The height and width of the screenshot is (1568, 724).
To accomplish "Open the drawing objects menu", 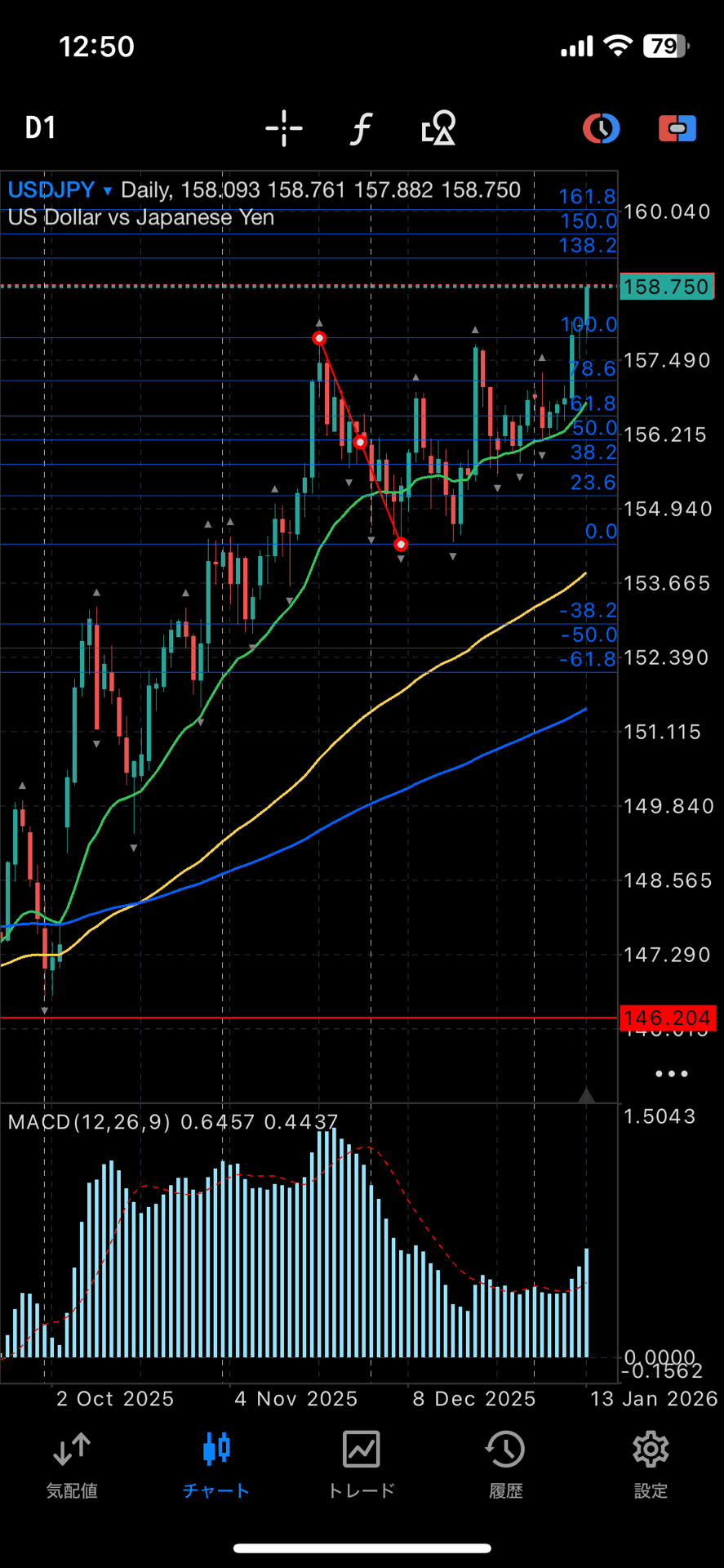I will (438, 128).
